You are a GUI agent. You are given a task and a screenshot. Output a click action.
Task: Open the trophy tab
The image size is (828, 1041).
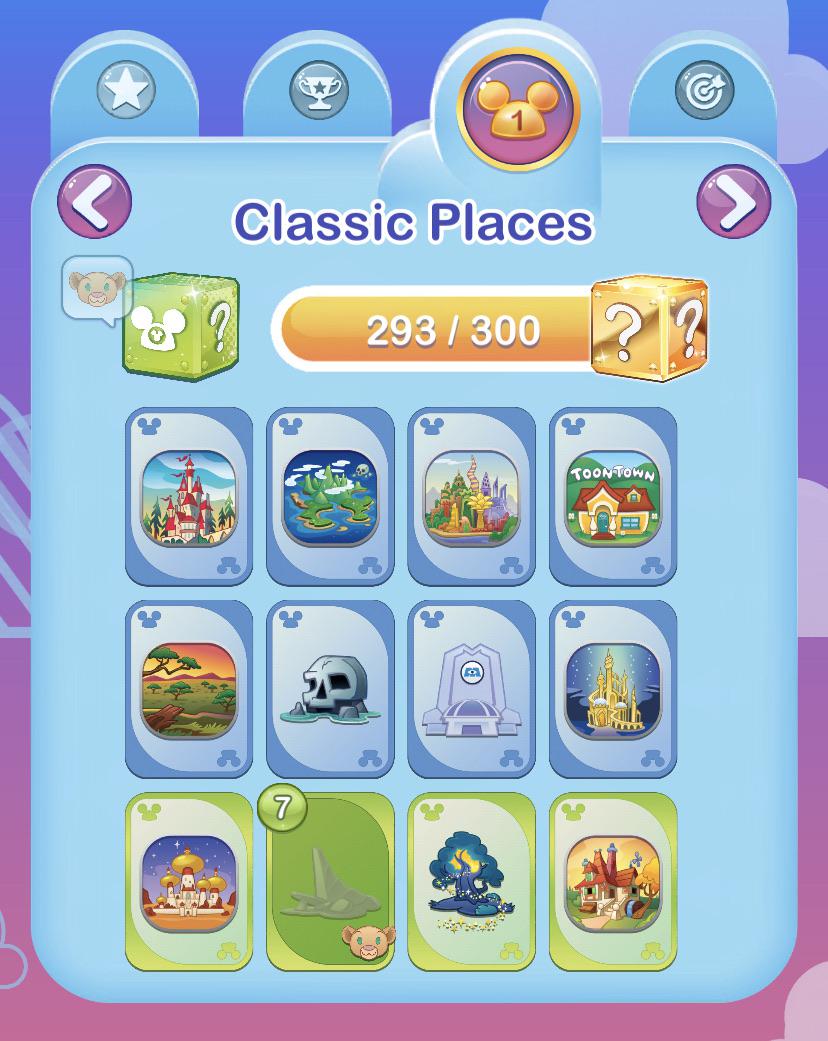click(x=319, y=91)
